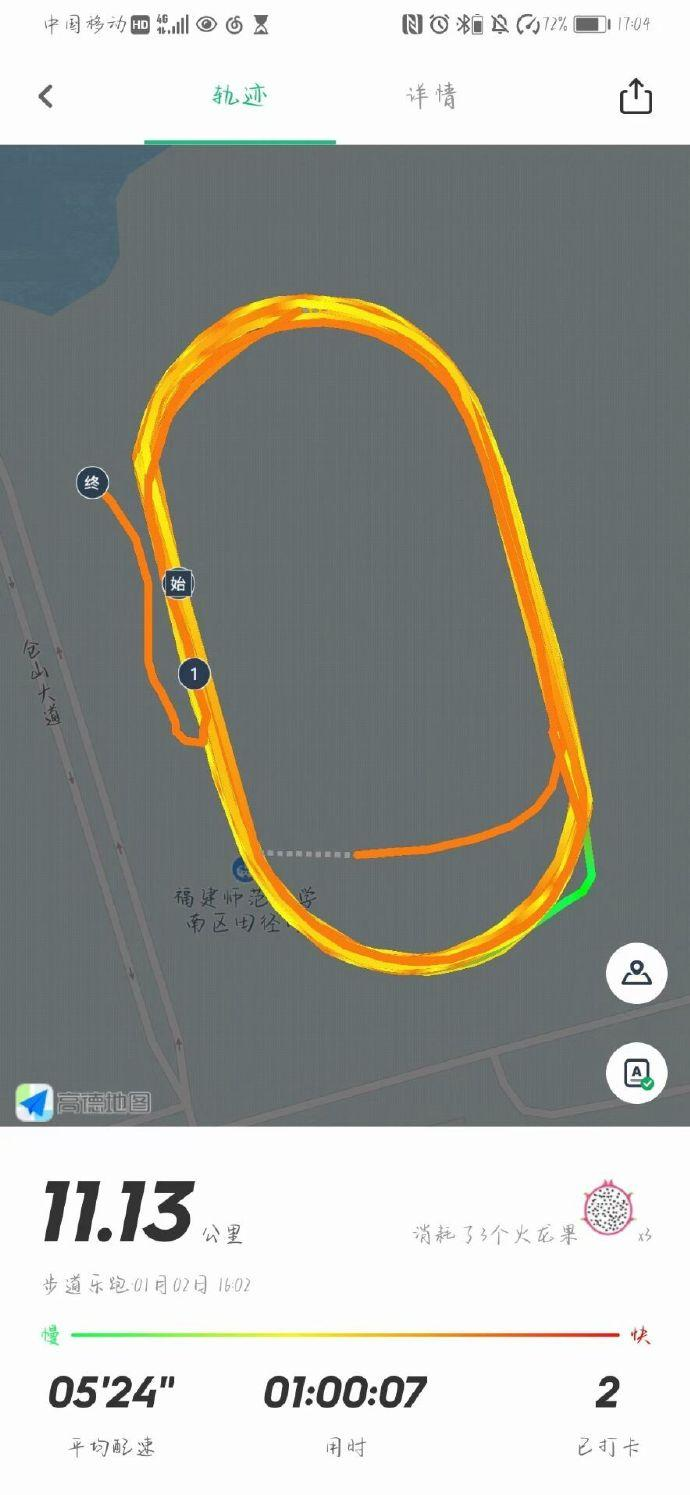Viewport: 690px width, 1495px height.
Task: Share this running record
Action: coord(635,97)
